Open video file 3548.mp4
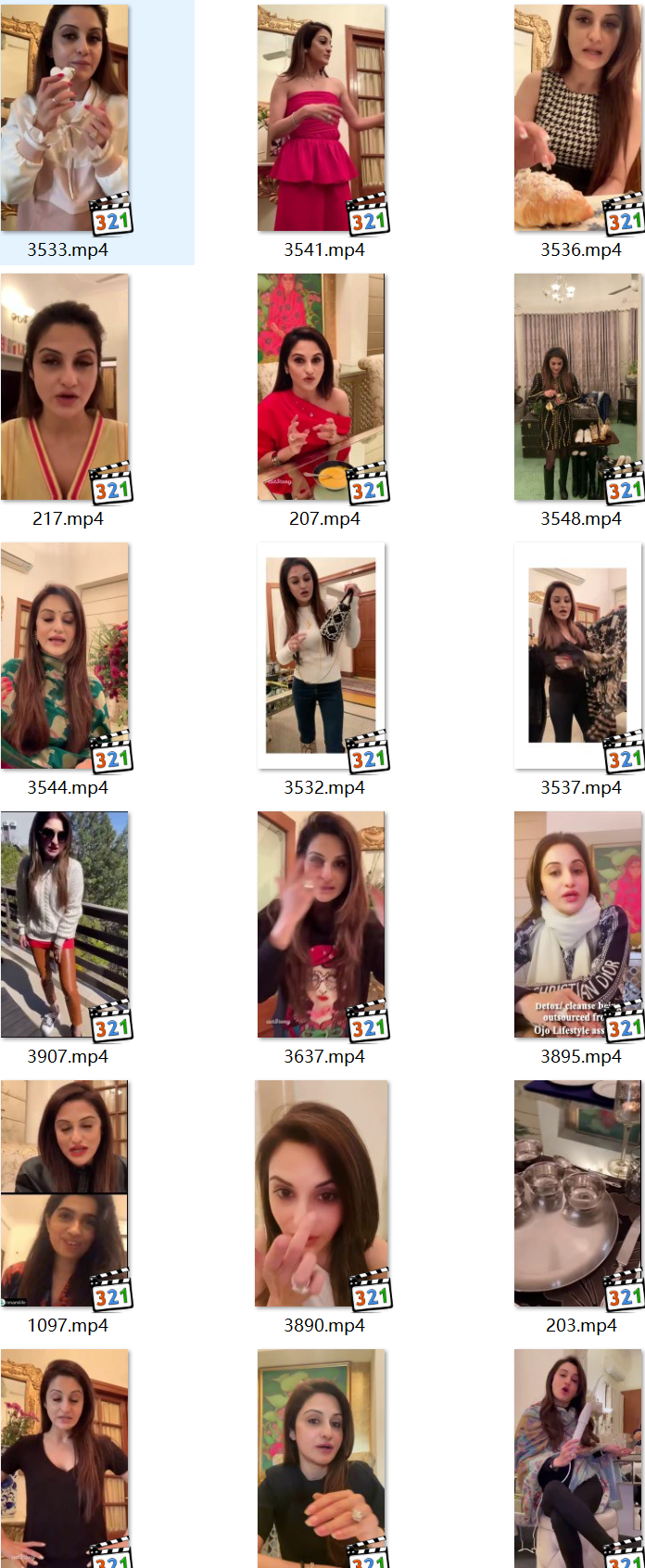Image resolution: width=645 pixels, height=1568 pixels. pos(578,388)
